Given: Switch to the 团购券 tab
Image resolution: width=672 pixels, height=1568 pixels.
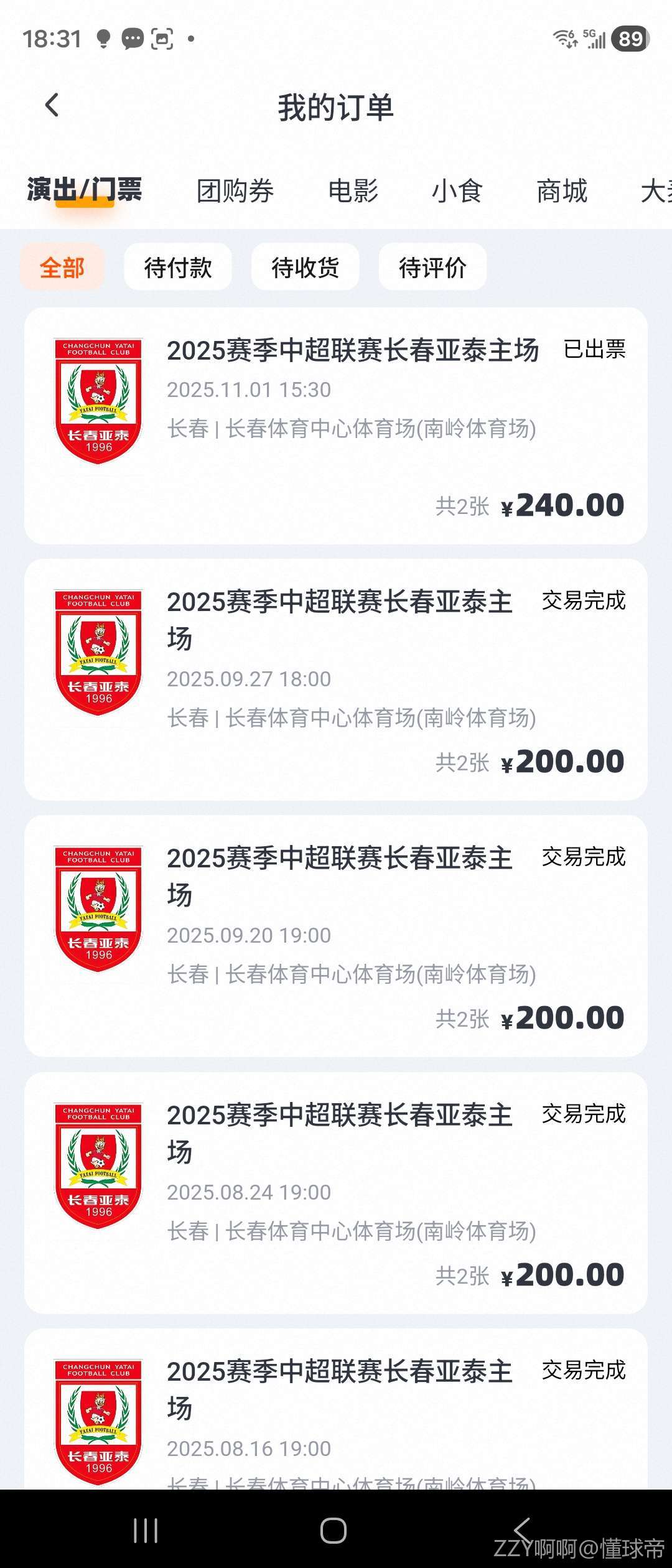Looking at the screenshot, I should click(x=235, y=191).
